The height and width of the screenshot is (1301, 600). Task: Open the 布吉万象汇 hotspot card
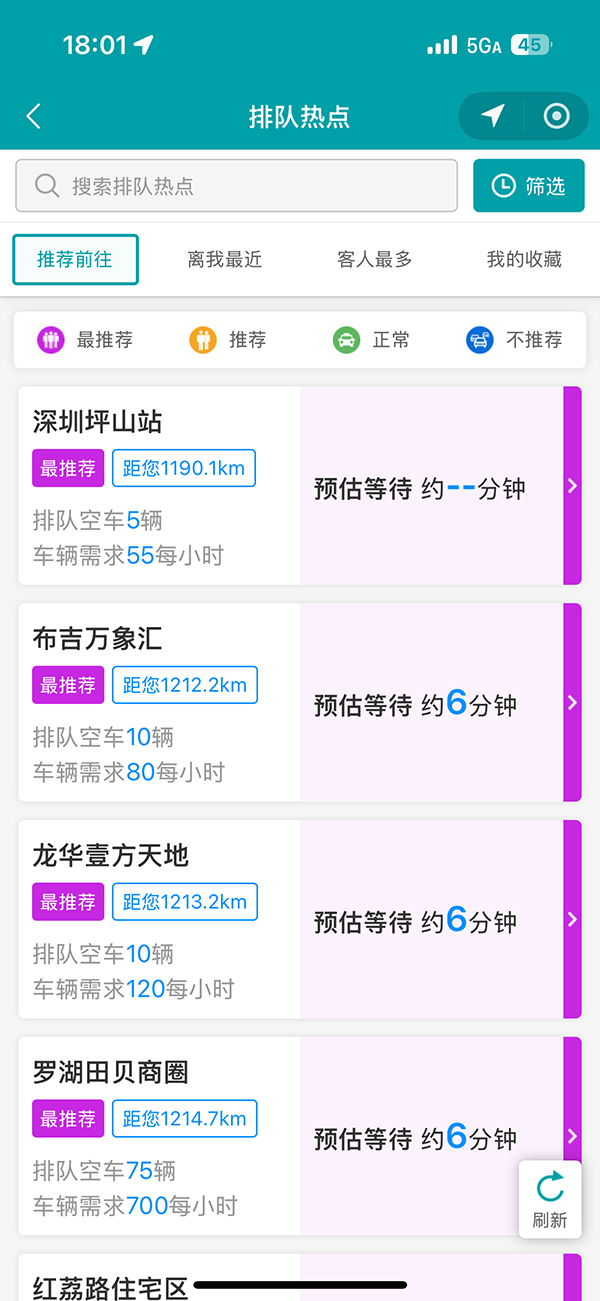click(300, 702)
